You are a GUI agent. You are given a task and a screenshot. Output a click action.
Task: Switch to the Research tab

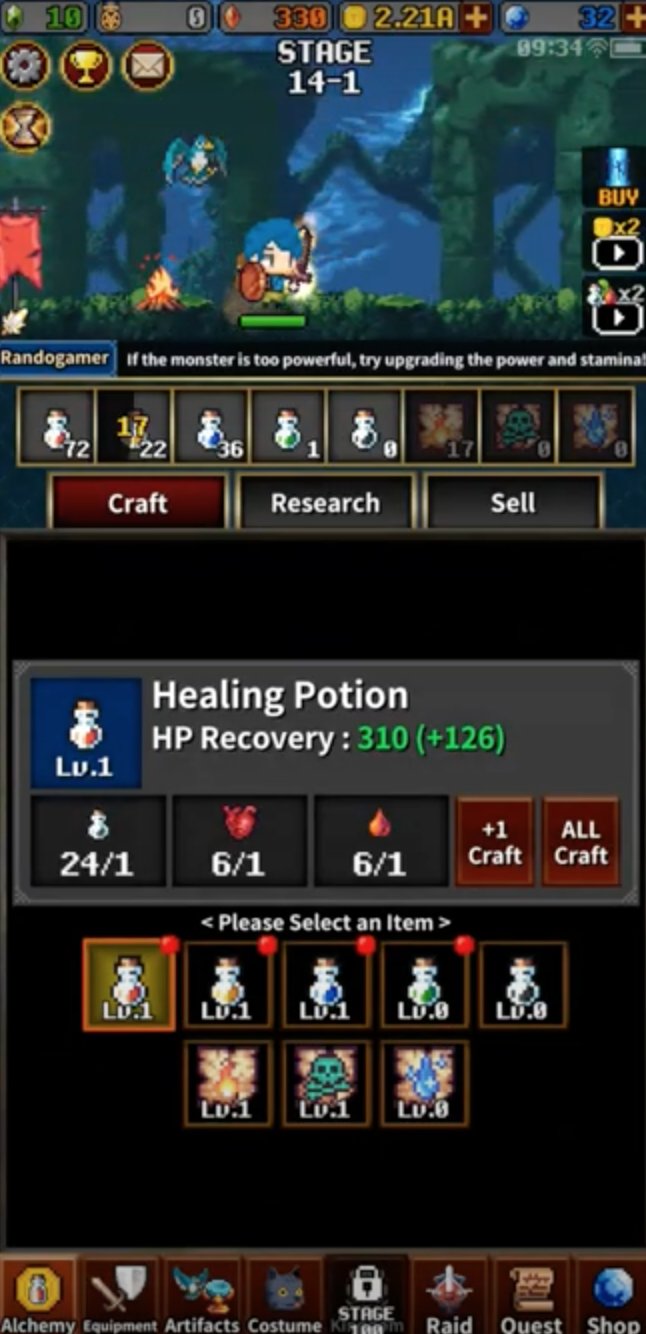pos(325,502)
